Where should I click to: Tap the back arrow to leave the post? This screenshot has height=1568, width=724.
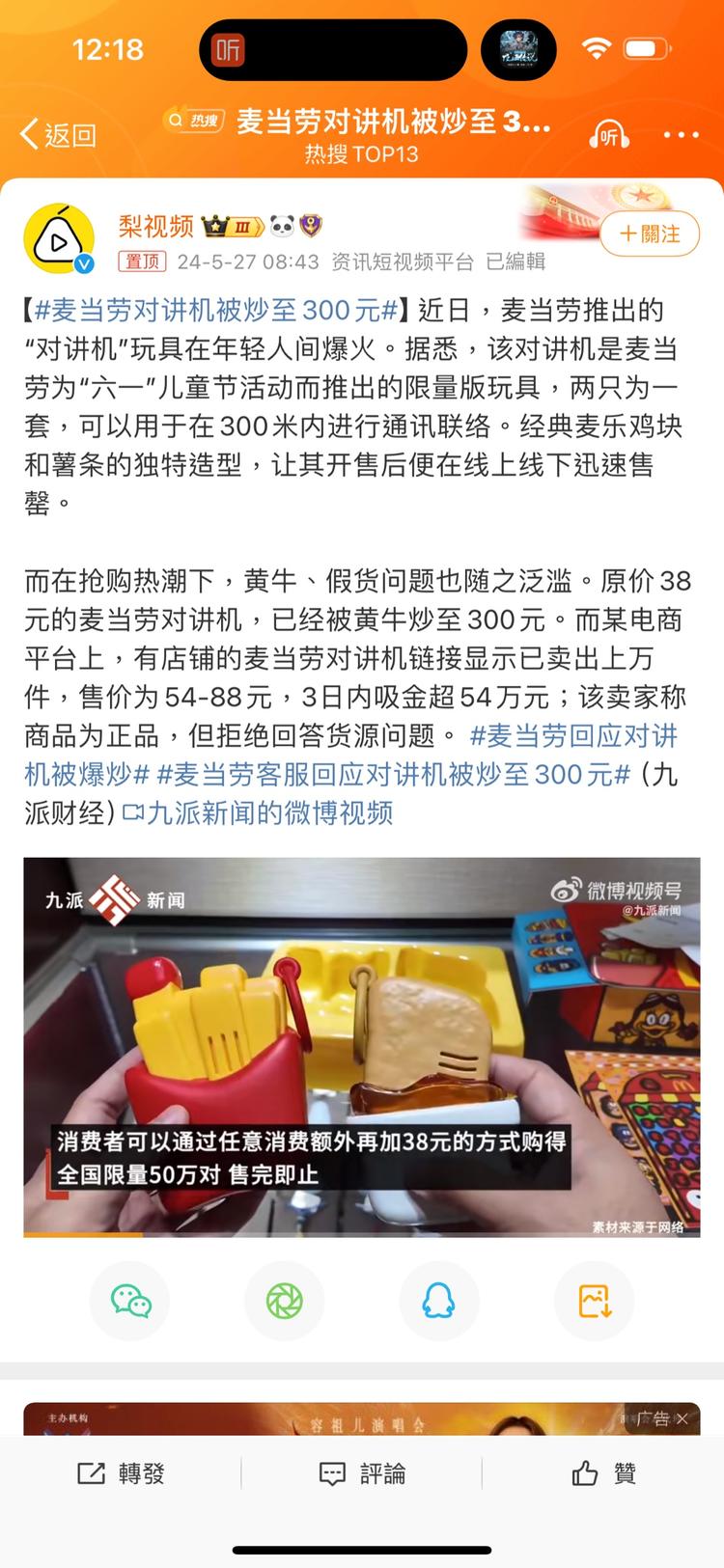(30, 132)
